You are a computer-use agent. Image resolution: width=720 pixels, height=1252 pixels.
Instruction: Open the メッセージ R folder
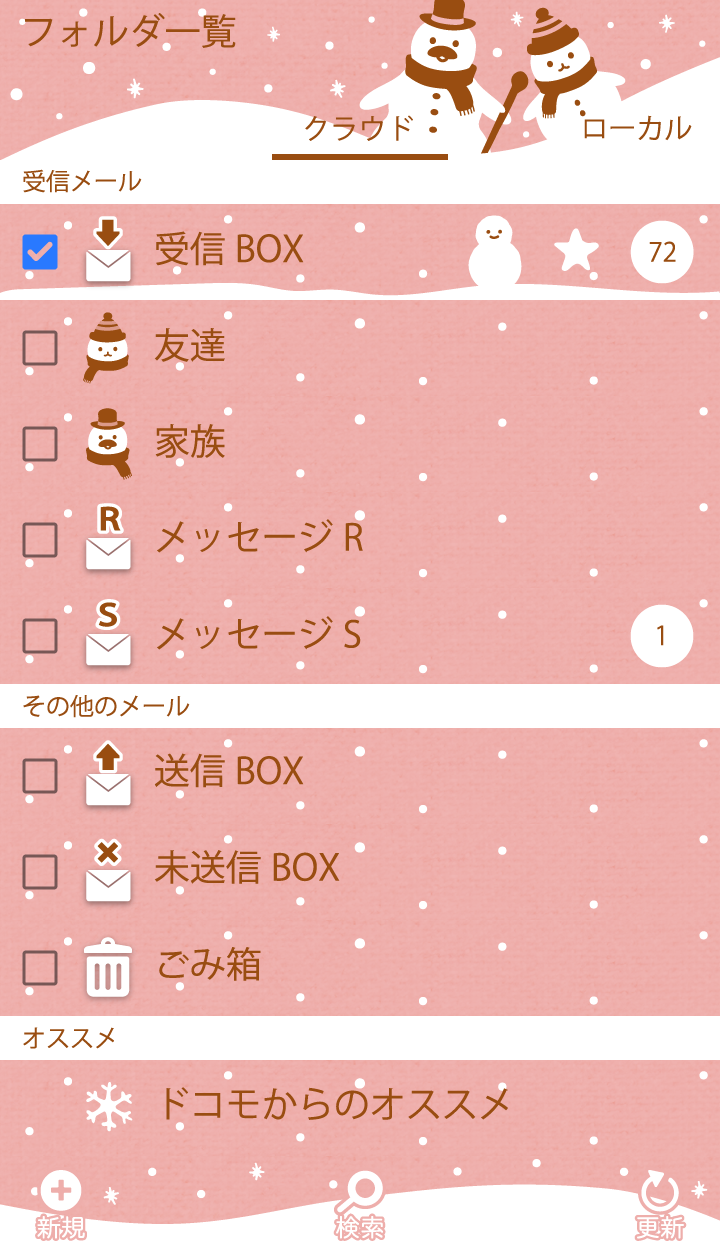259,539
